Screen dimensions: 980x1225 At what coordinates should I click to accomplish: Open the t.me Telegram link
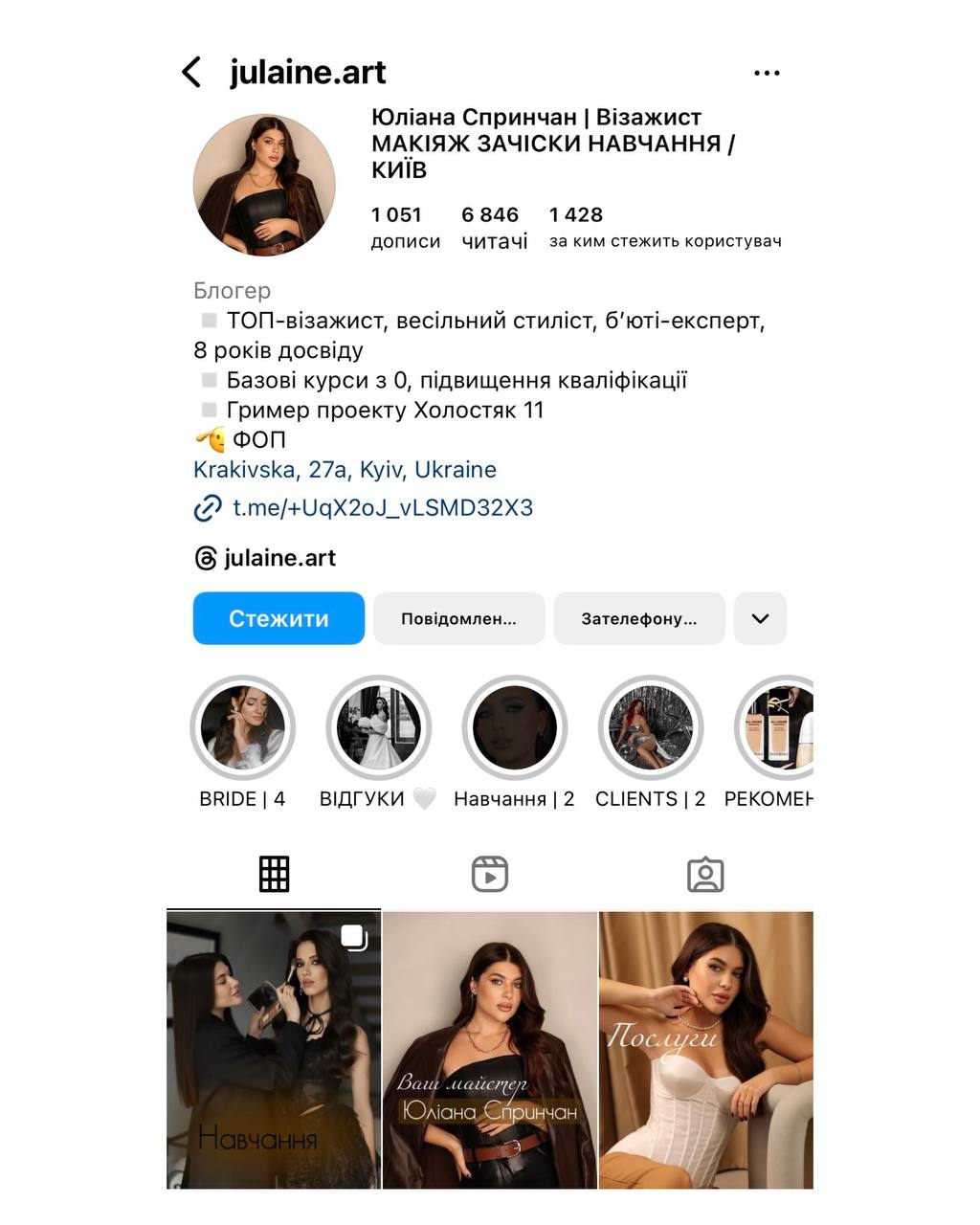click(x=382, y=508)
